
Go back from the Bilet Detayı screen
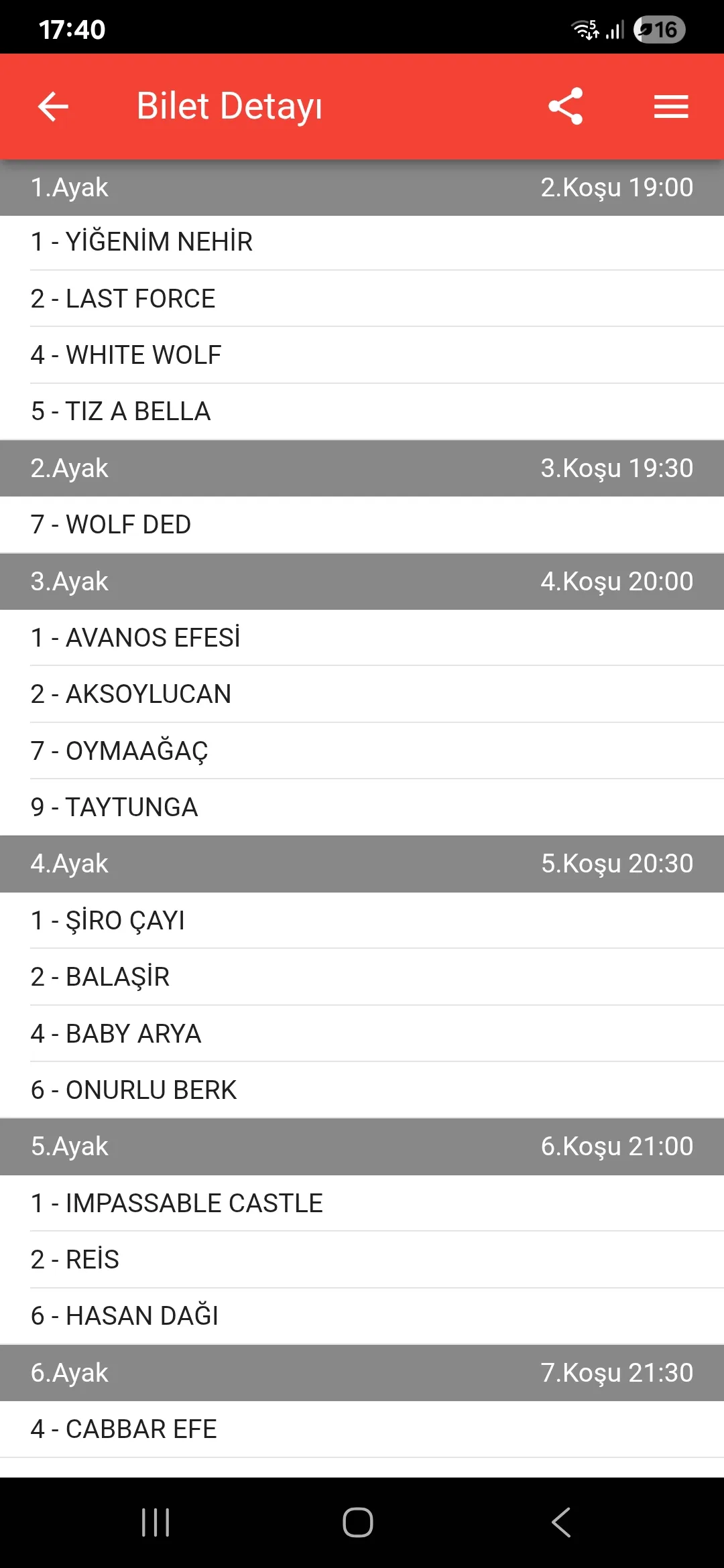(53, 106)
